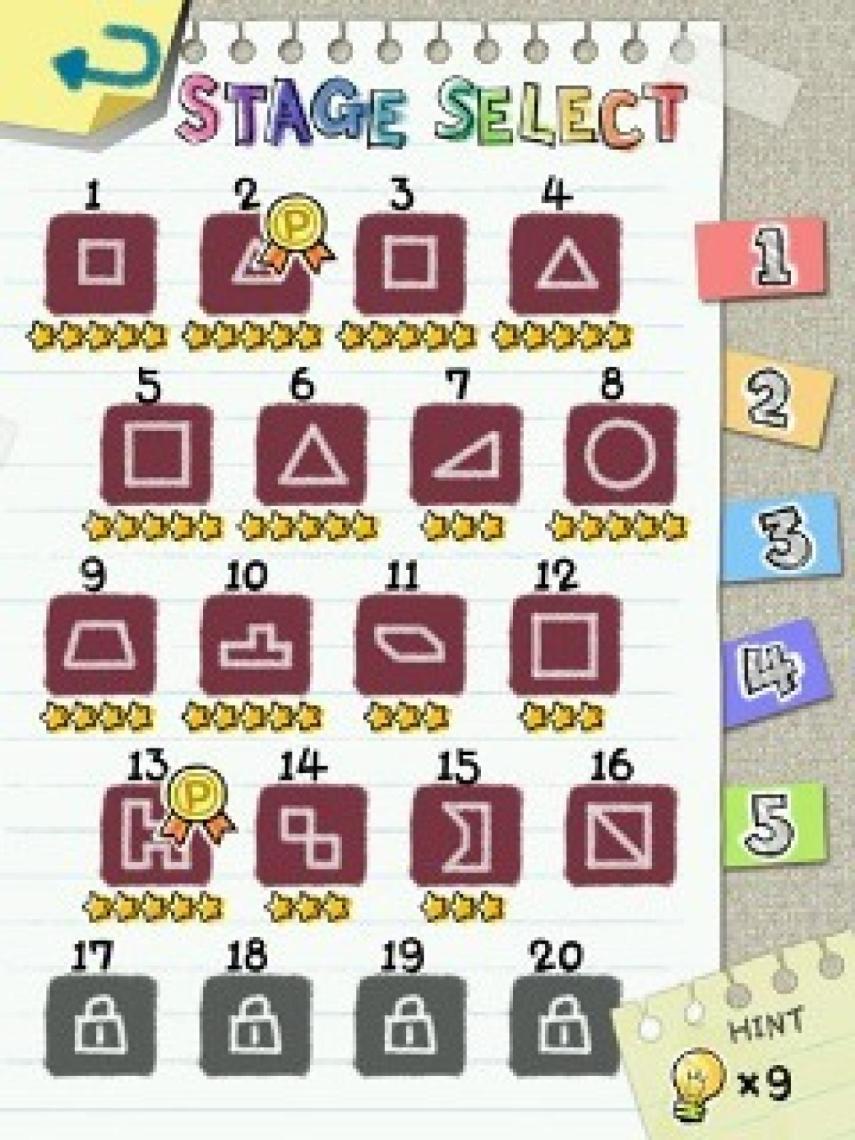Play stage 7 right triangle puzzle

click(x=465, y=455)
